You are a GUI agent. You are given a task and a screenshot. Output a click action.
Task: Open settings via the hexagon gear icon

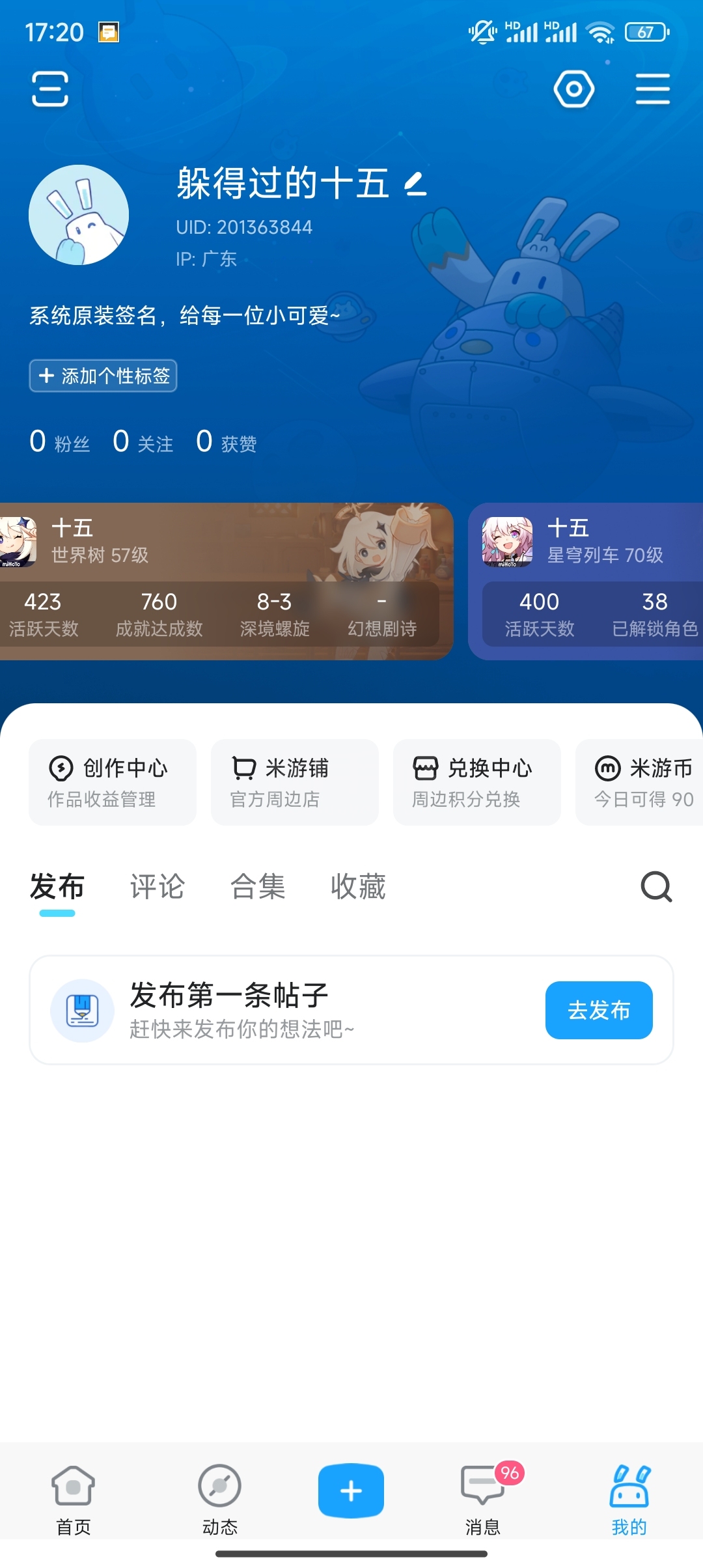click(x=573, y=89)
